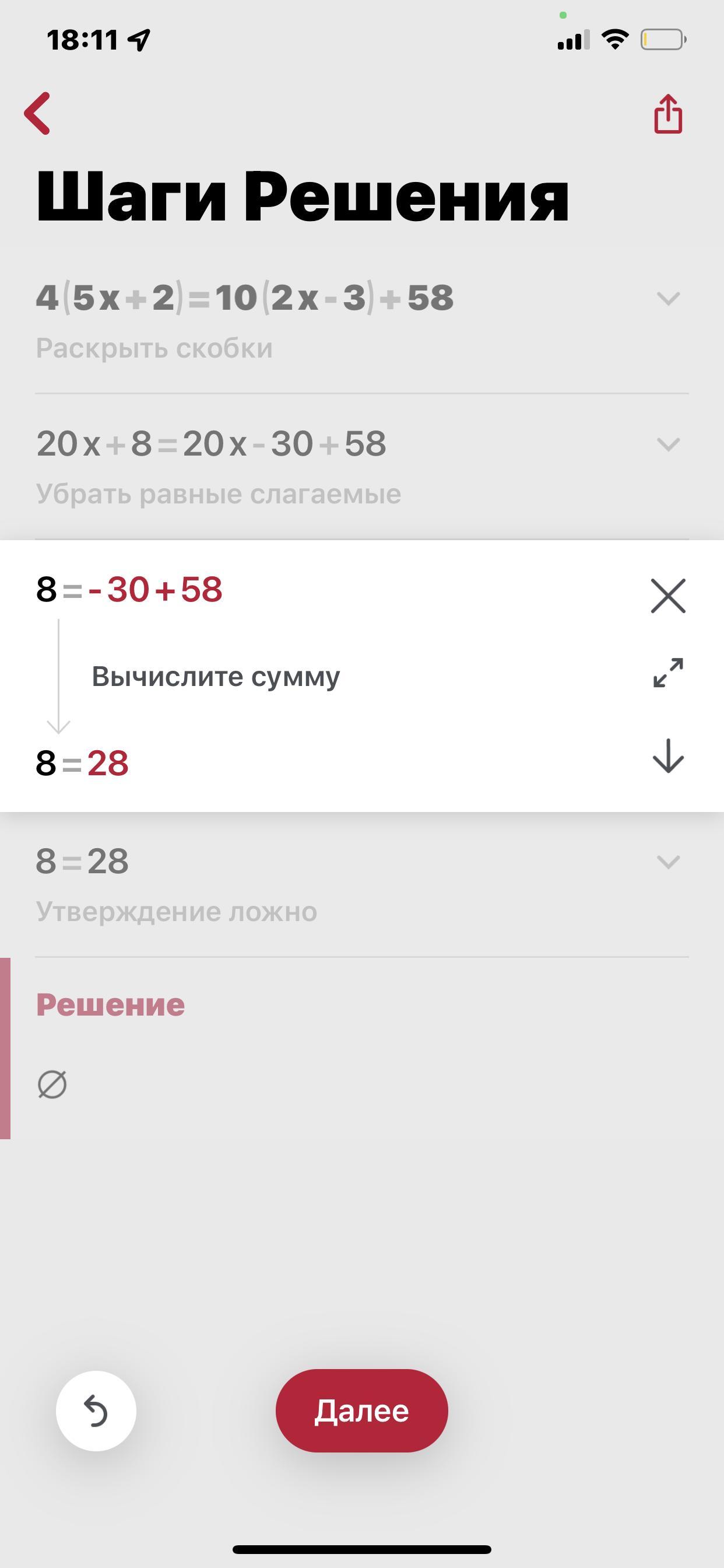This screenshot has width=724, height=1568.
Task: Continue with the "Далее" button
Action: [x=361, y=1411]
